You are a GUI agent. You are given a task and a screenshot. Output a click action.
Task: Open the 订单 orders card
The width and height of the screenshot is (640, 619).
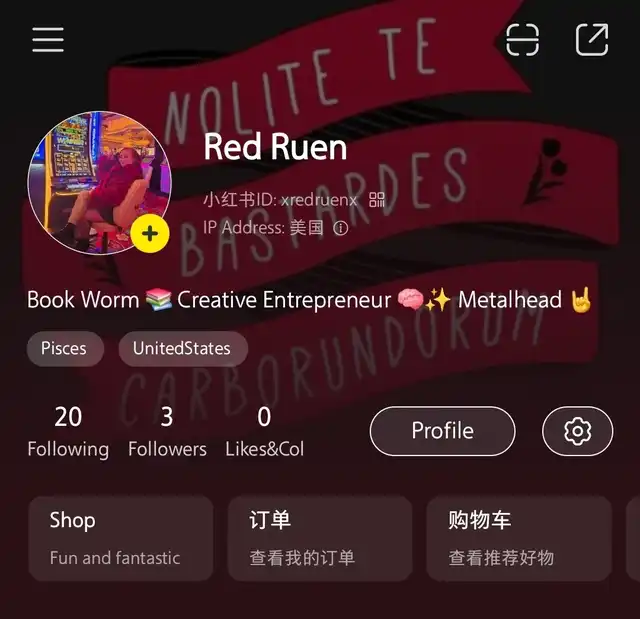tap(320, 538)
